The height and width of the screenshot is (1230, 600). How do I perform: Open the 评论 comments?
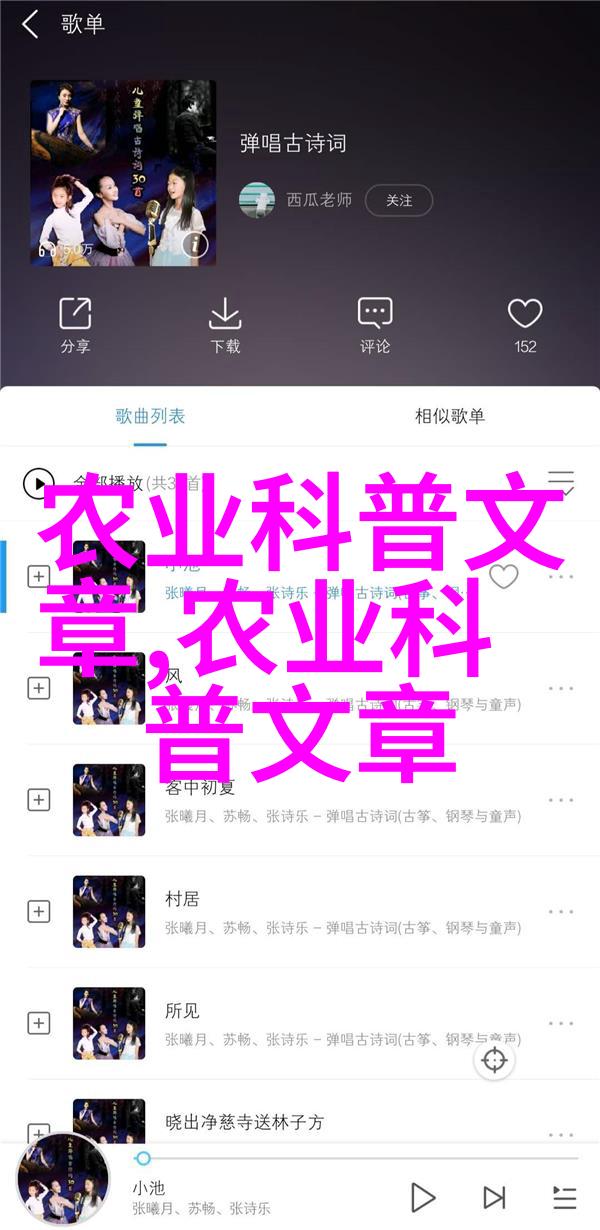point(375,325)
